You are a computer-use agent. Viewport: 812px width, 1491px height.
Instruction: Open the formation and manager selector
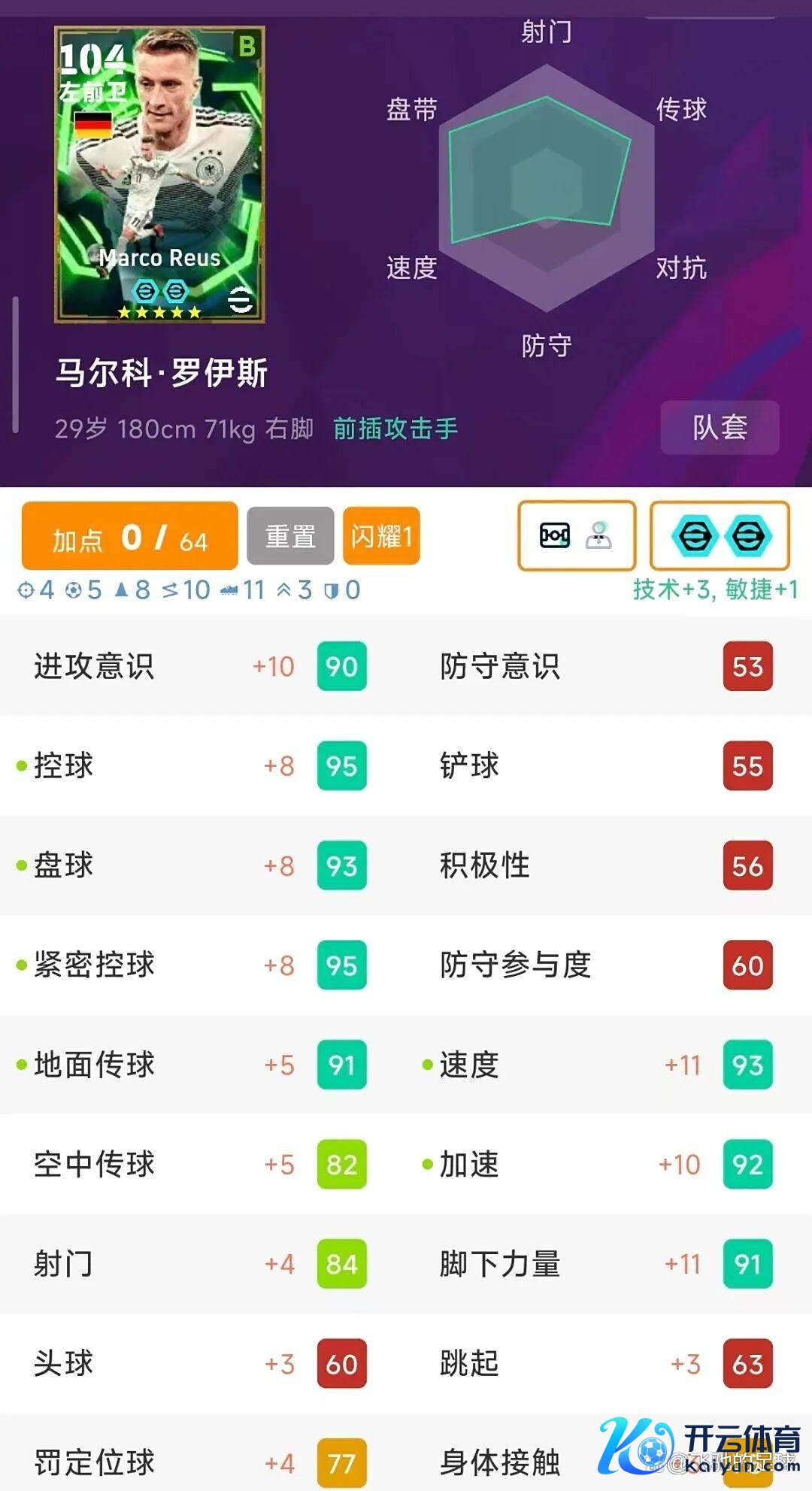click(577, 536)
